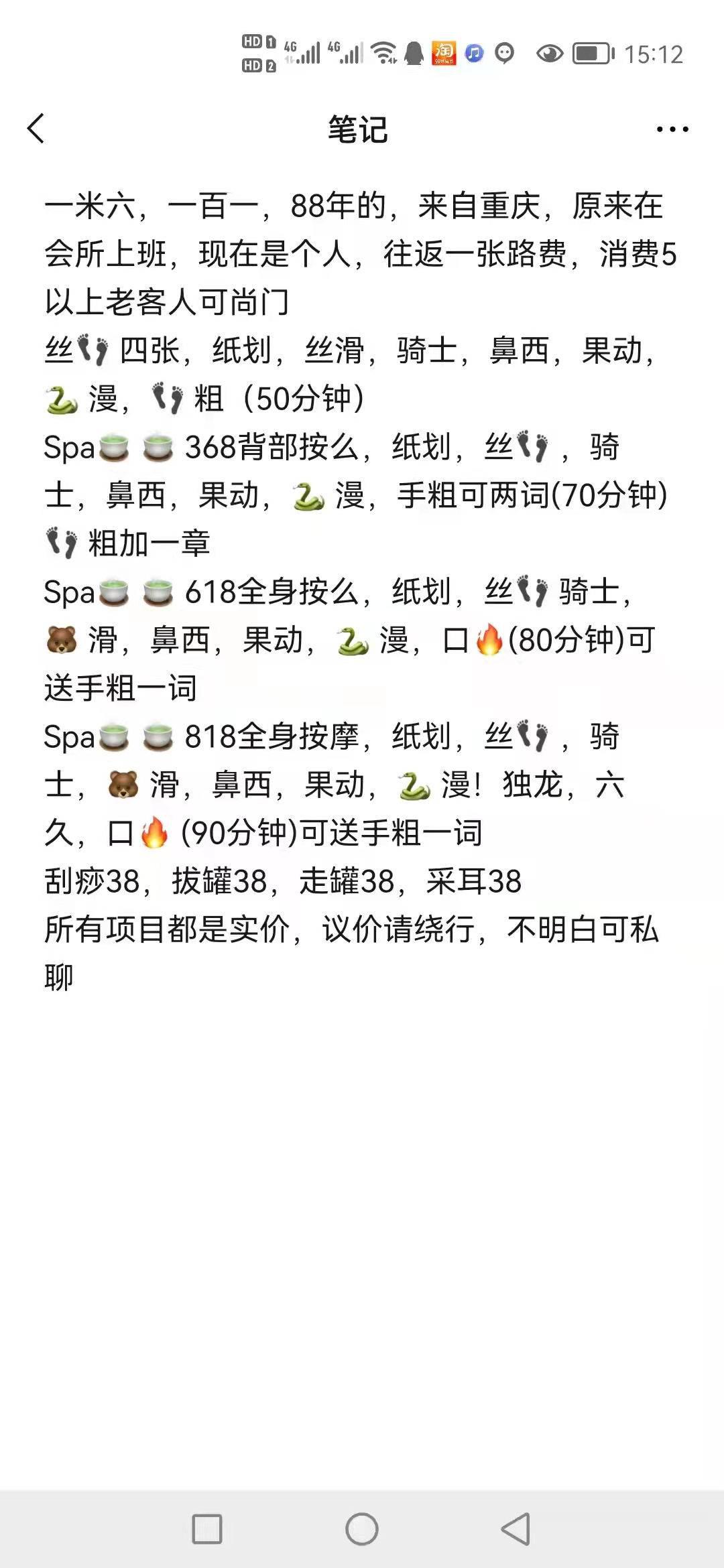Tap the Wi-Fi signal icon
The image size is (724, 1568).
[x=382, y=52]
